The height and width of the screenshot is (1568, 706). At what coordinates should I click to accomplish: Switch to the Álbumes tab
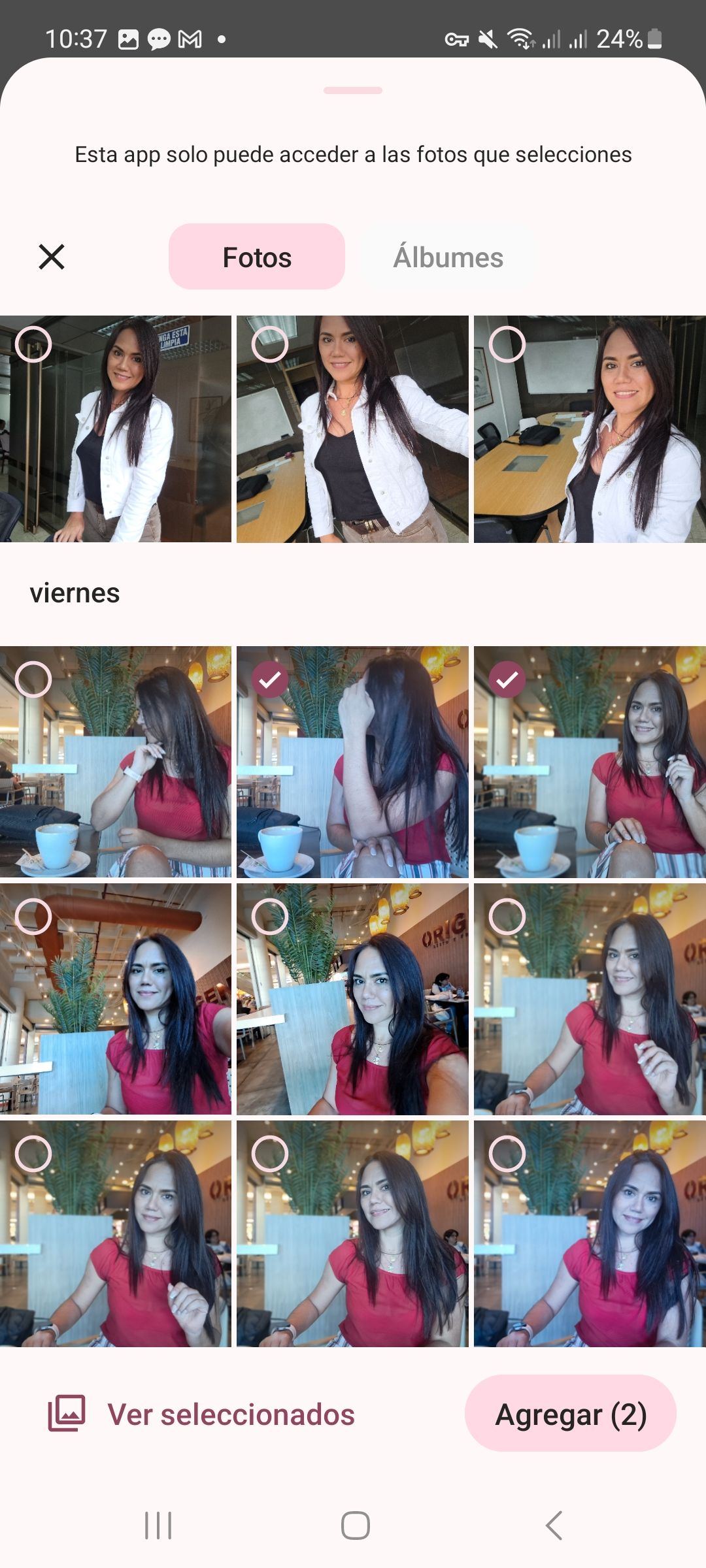click(x=449, y=256)
